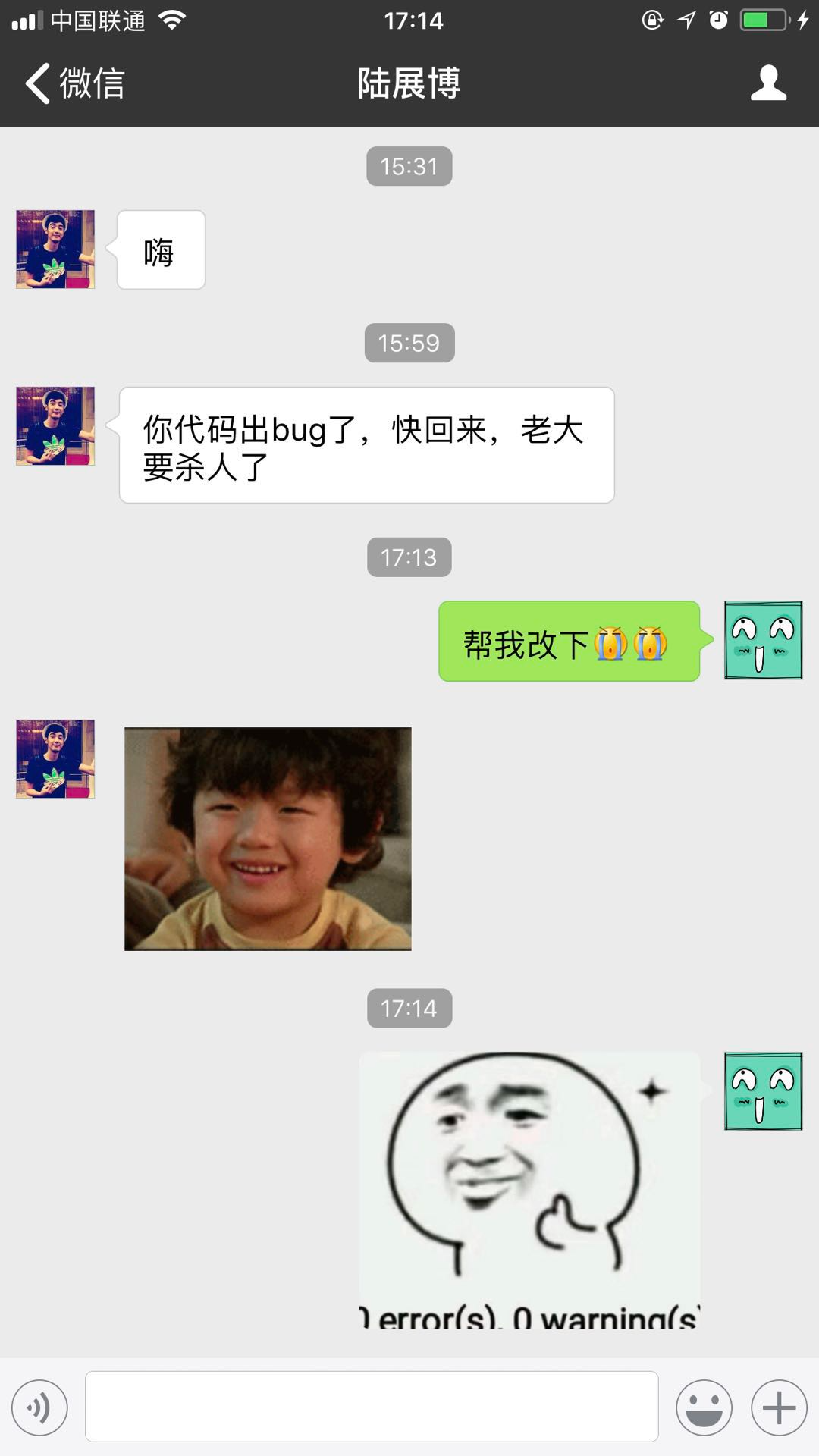Go back to the 微信 chat list

(74, 83)
